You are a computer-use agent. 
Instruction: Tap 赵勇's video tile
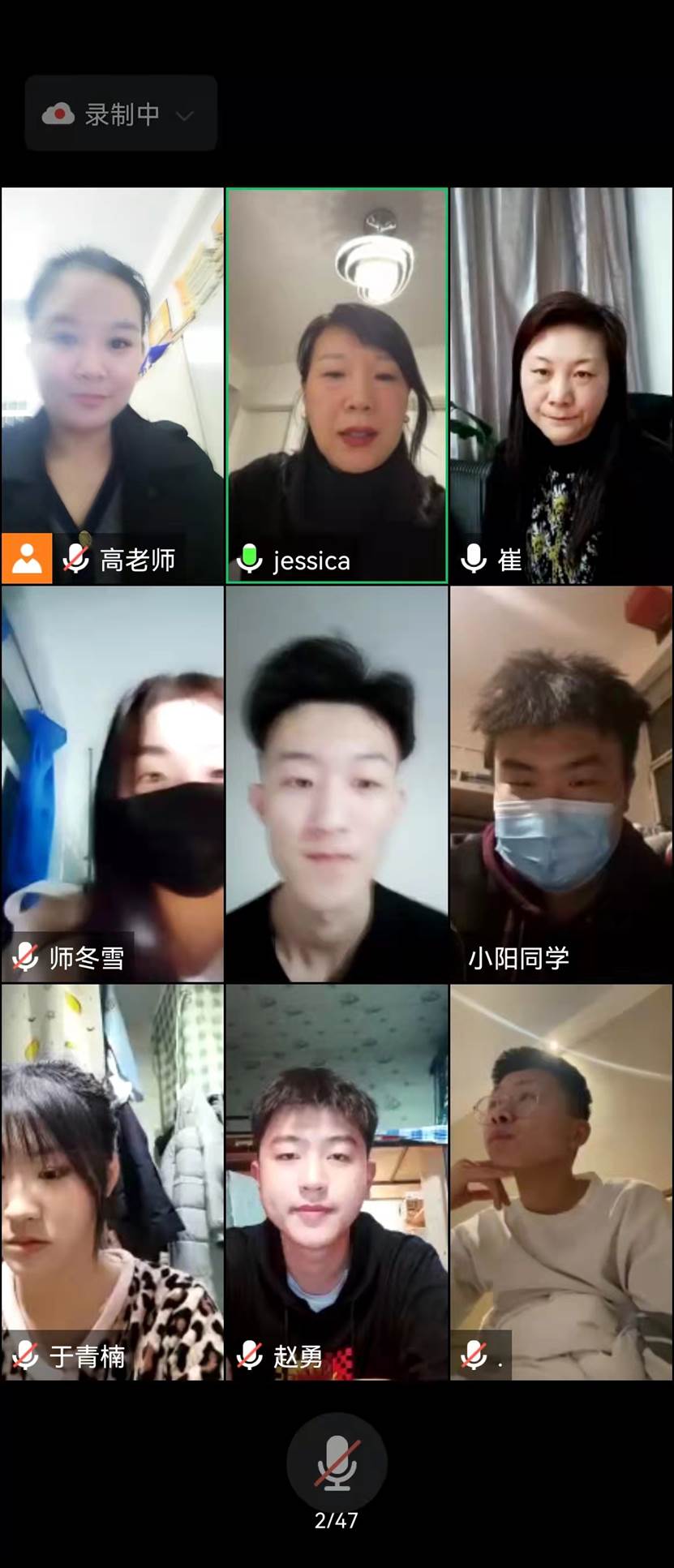[x=337, y=1182]
